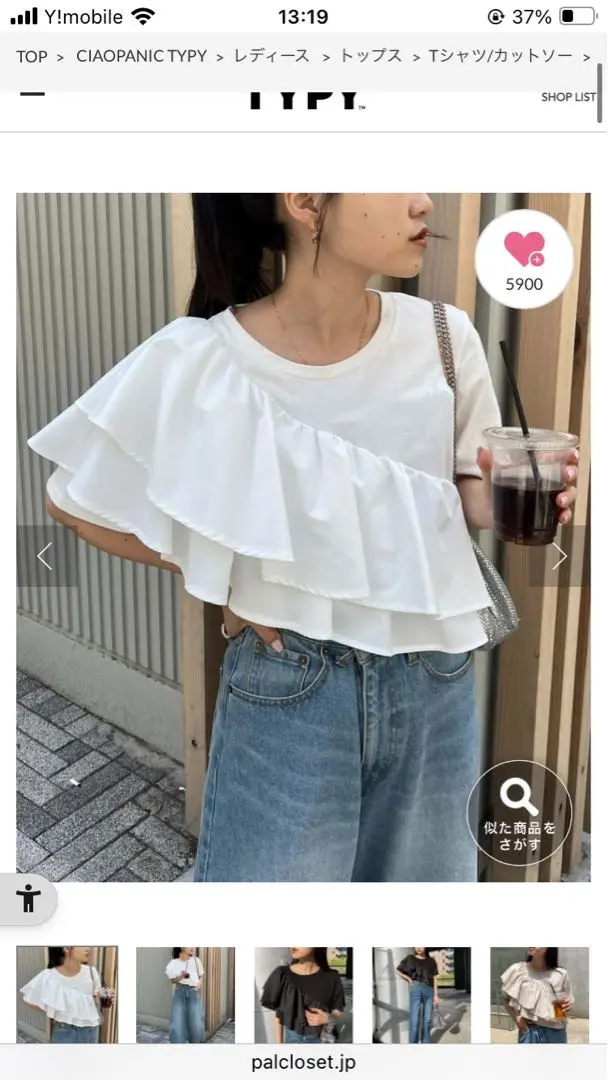Show the next product photo
The image size is (608, 1080).
coord(559,556)
